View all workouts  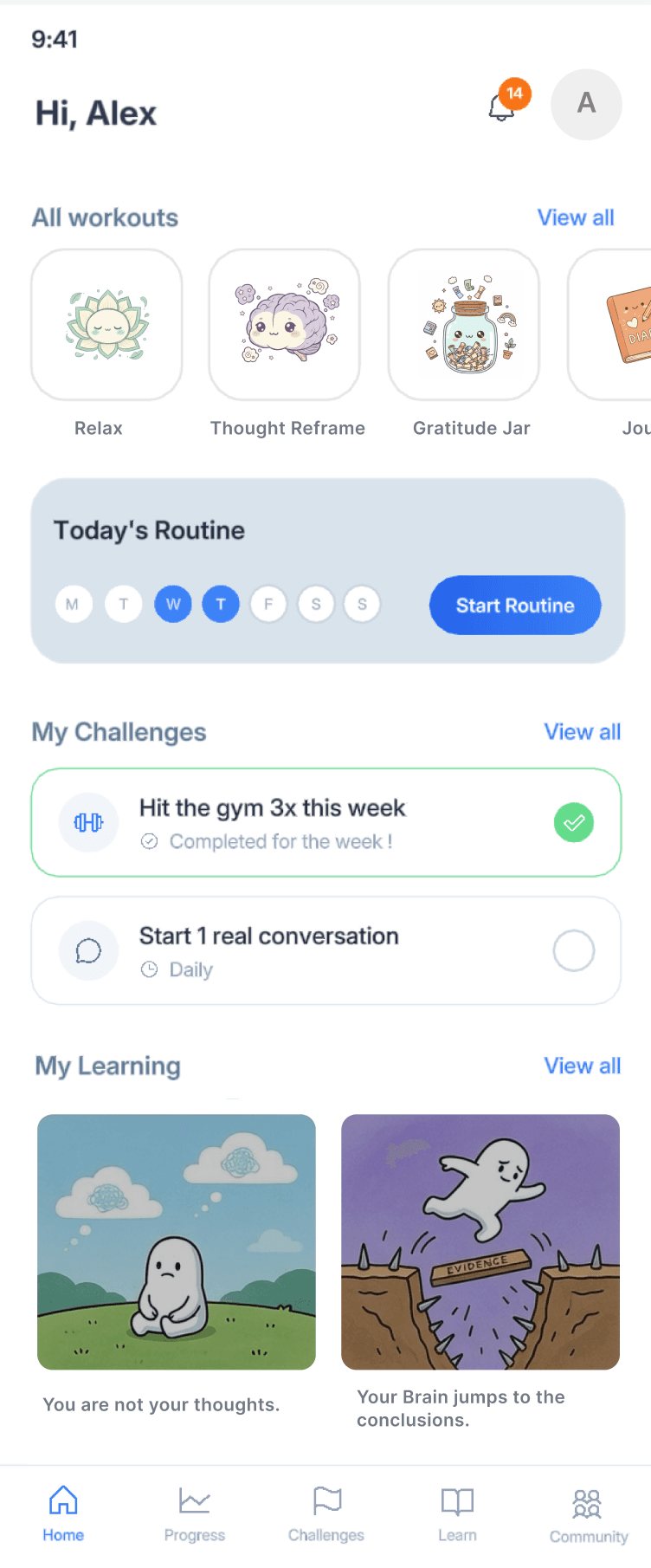coord(575,217)
